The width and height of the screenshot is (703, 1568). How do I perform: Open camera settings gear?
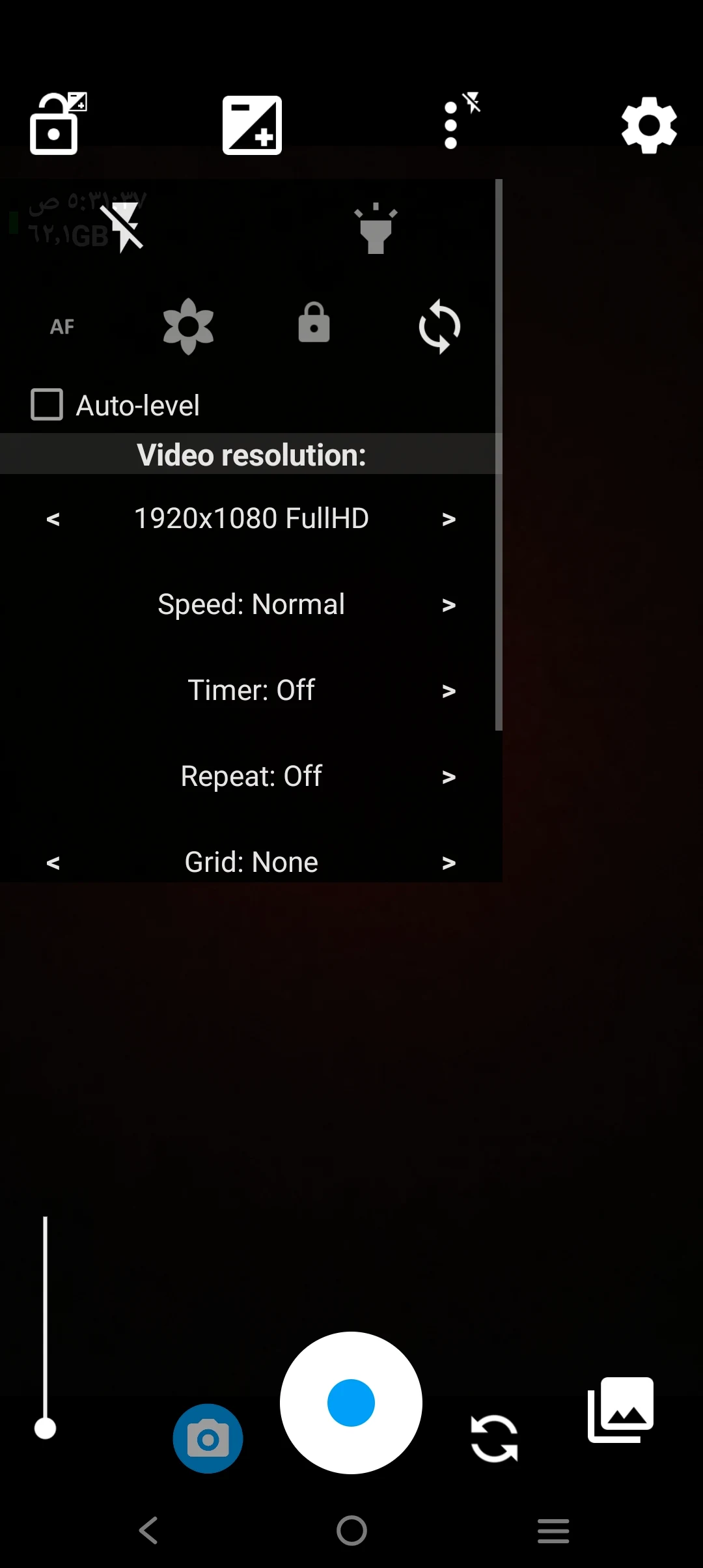648,125
